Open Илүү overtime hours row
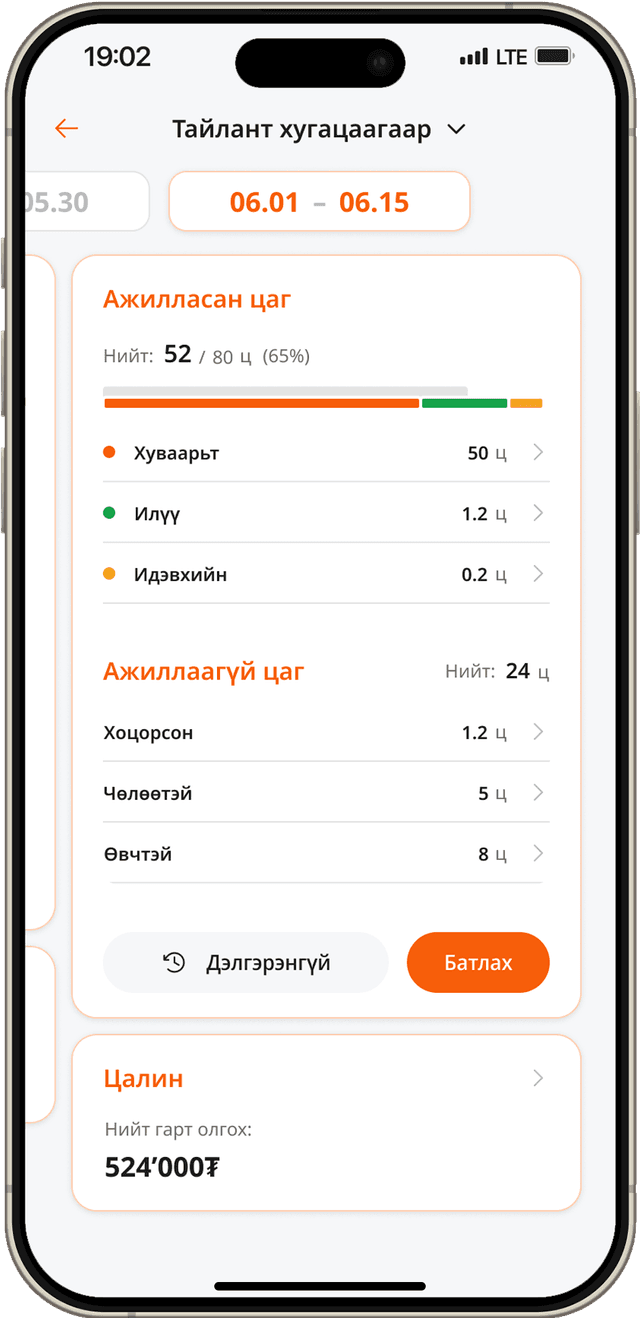This screenshot has width=640, height=1318. pos(326,514)
